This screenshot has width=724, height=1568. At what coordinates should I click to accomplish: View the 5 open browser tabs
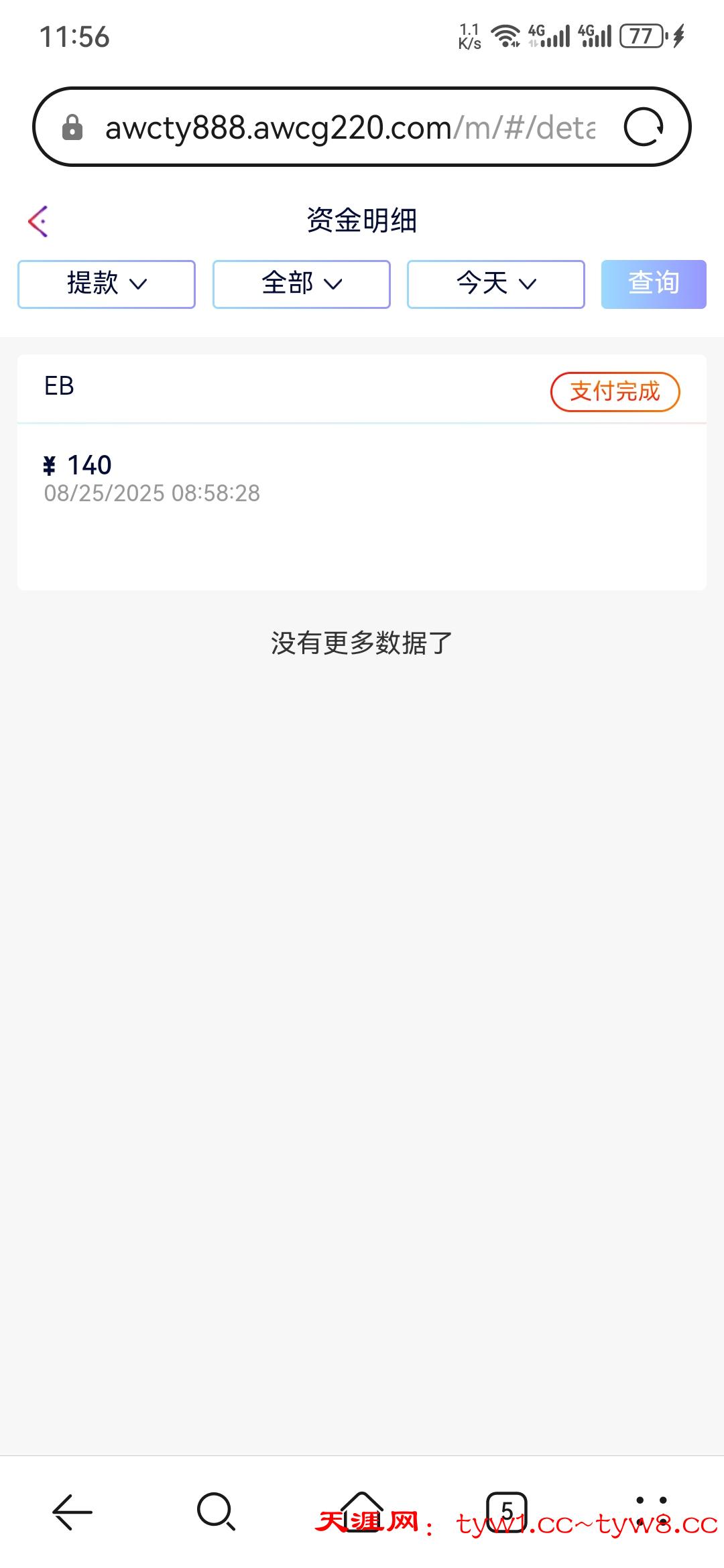tap(507, 1512)
